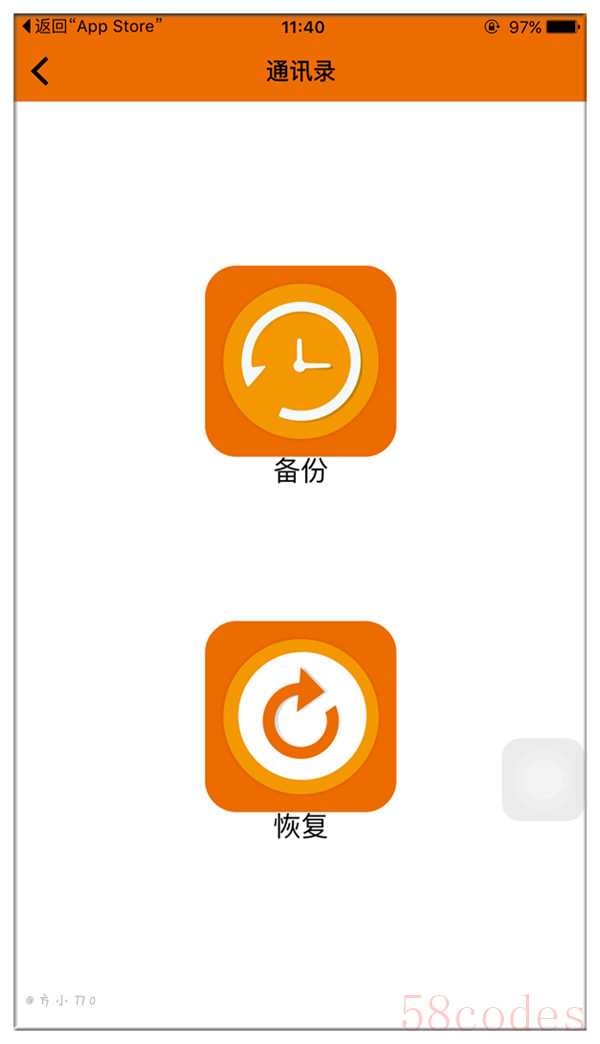Return to App Store via status bar
This screenshot has height=1044, width=600.
(92, 27)
